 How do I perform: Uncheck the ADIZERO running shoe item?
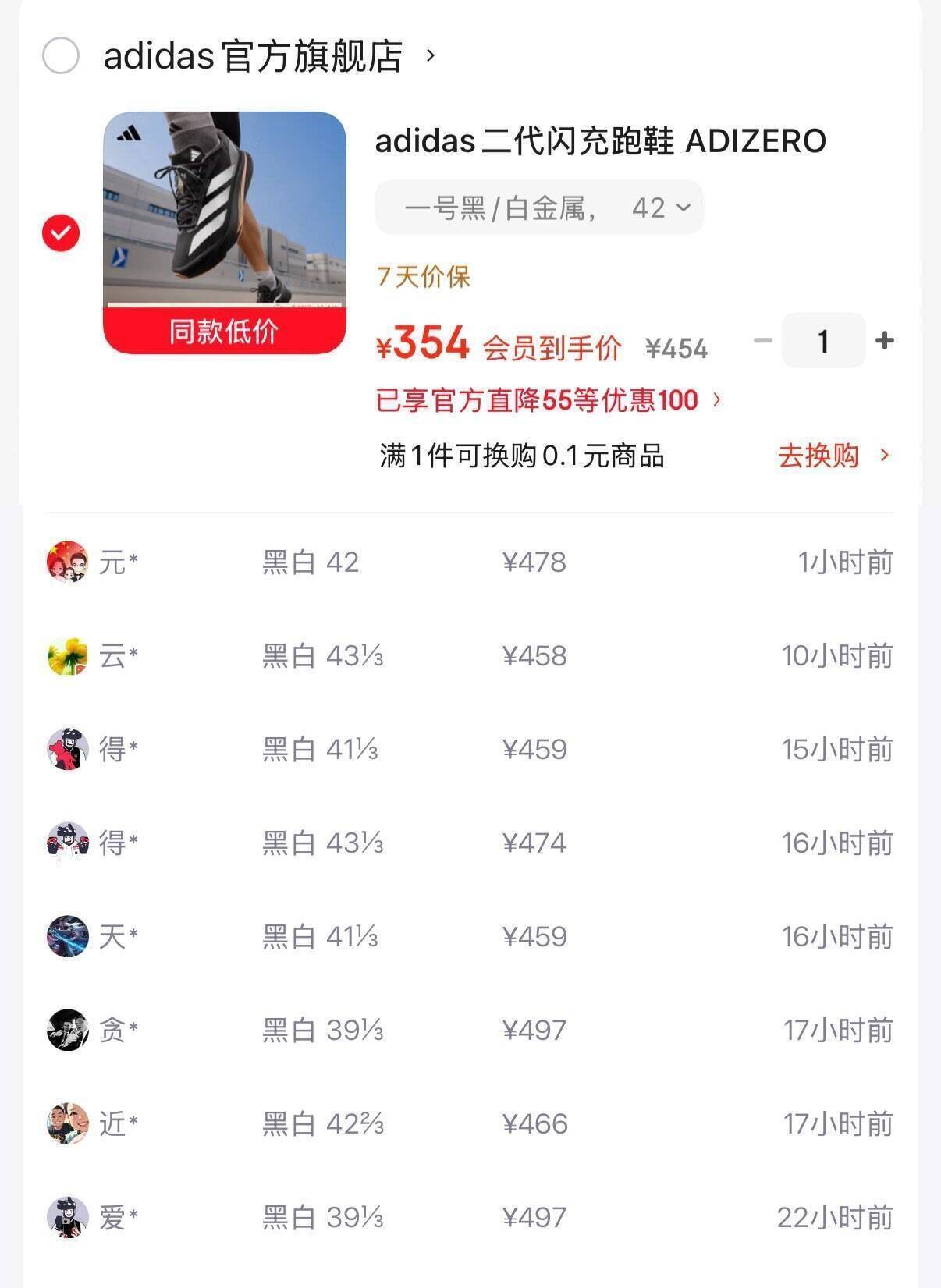pyautogui.click(x=61, y=232)
